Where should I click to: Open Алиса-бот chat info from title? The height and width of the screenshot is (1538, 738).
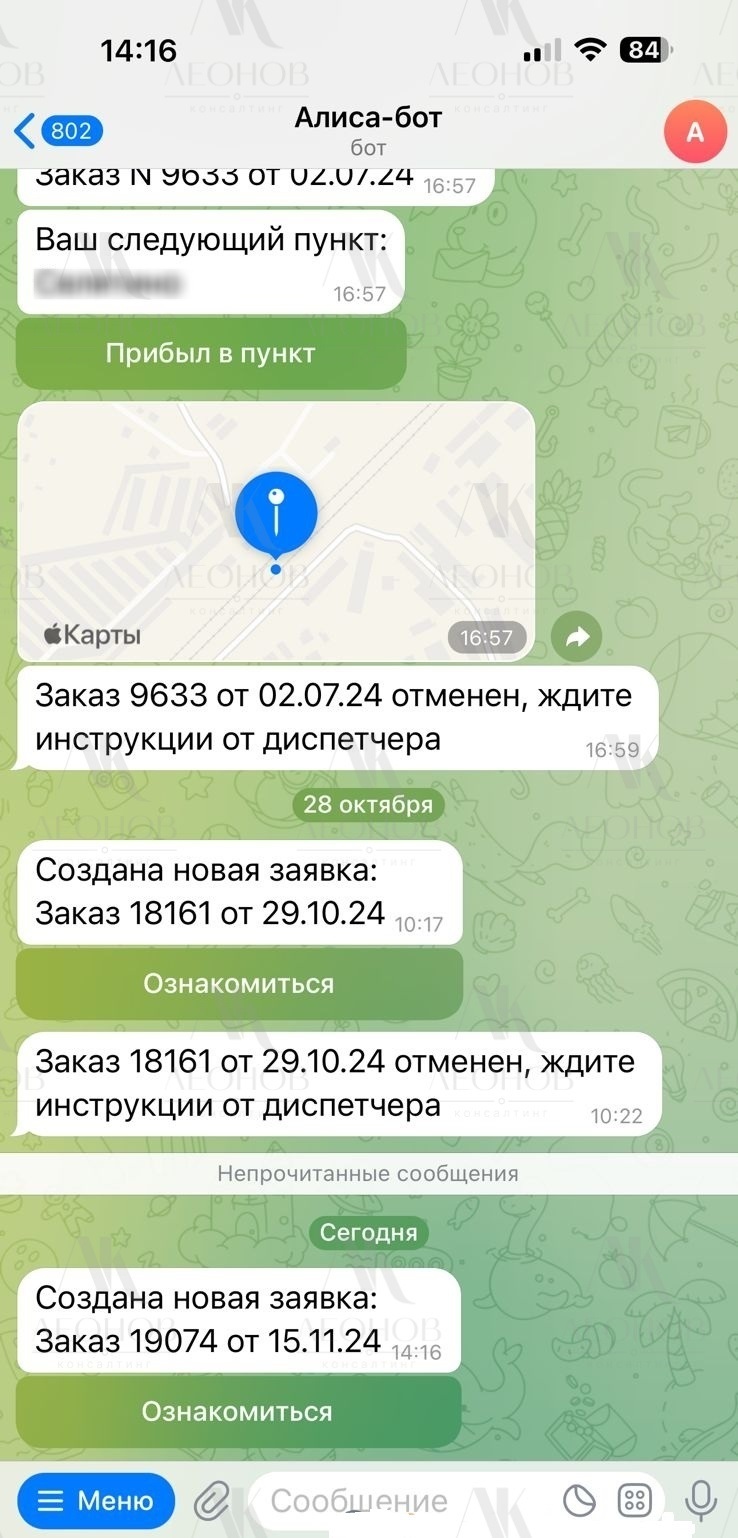pos(368,130)
